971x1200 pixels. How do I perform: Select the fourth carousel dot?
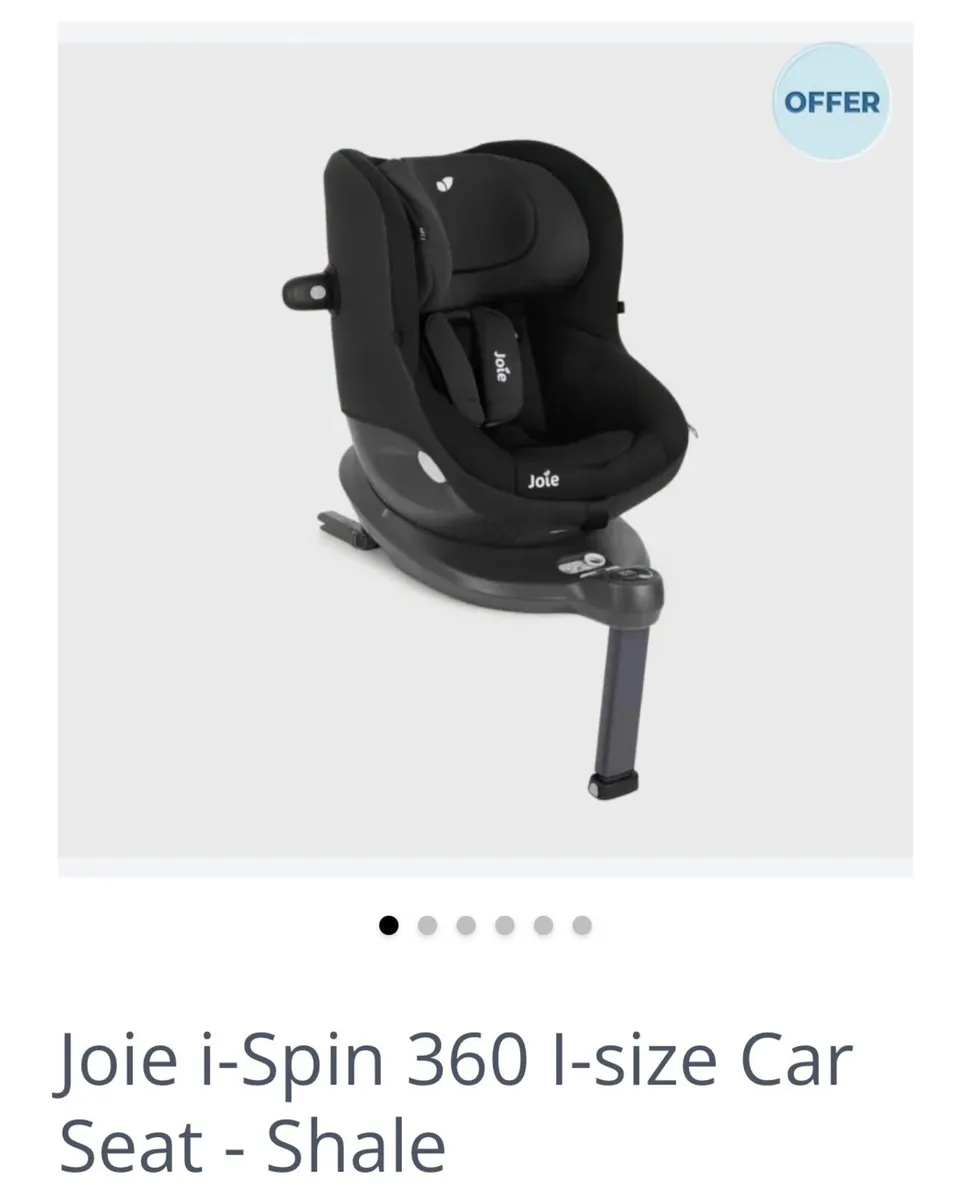tap(503, 925)
